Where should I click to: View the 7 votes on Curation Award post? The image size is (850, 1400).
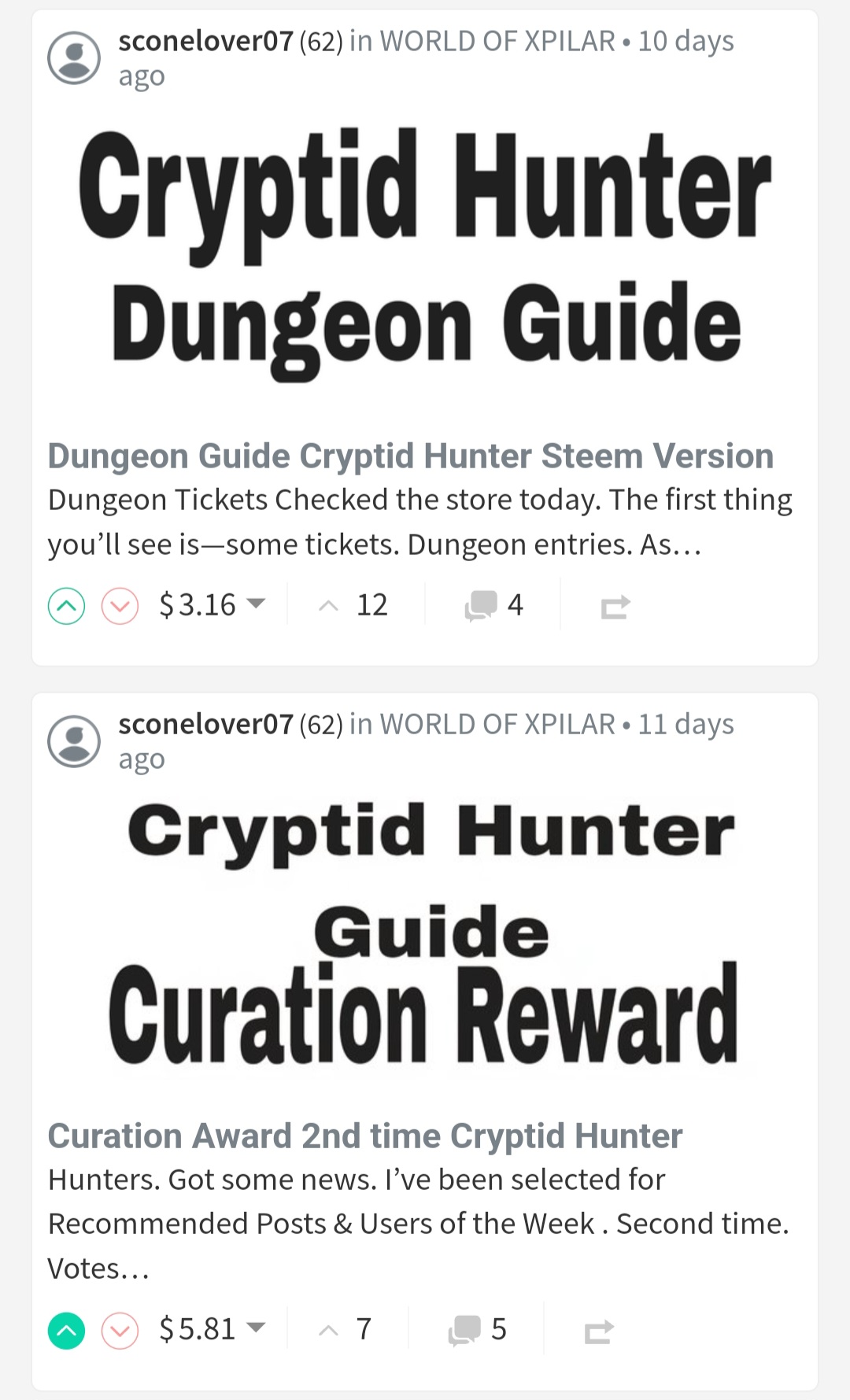[345, 1328]
